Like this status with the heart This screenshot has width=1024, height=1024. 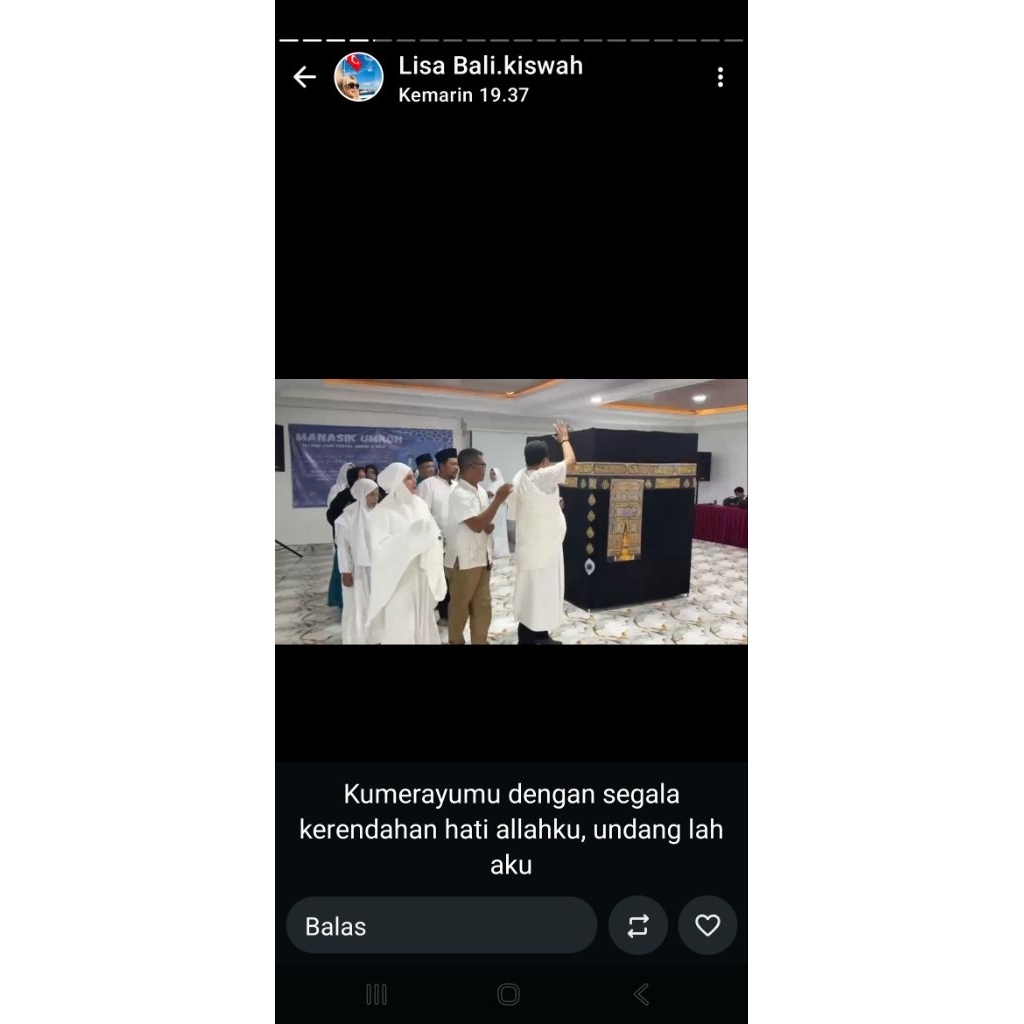[708, 925]
